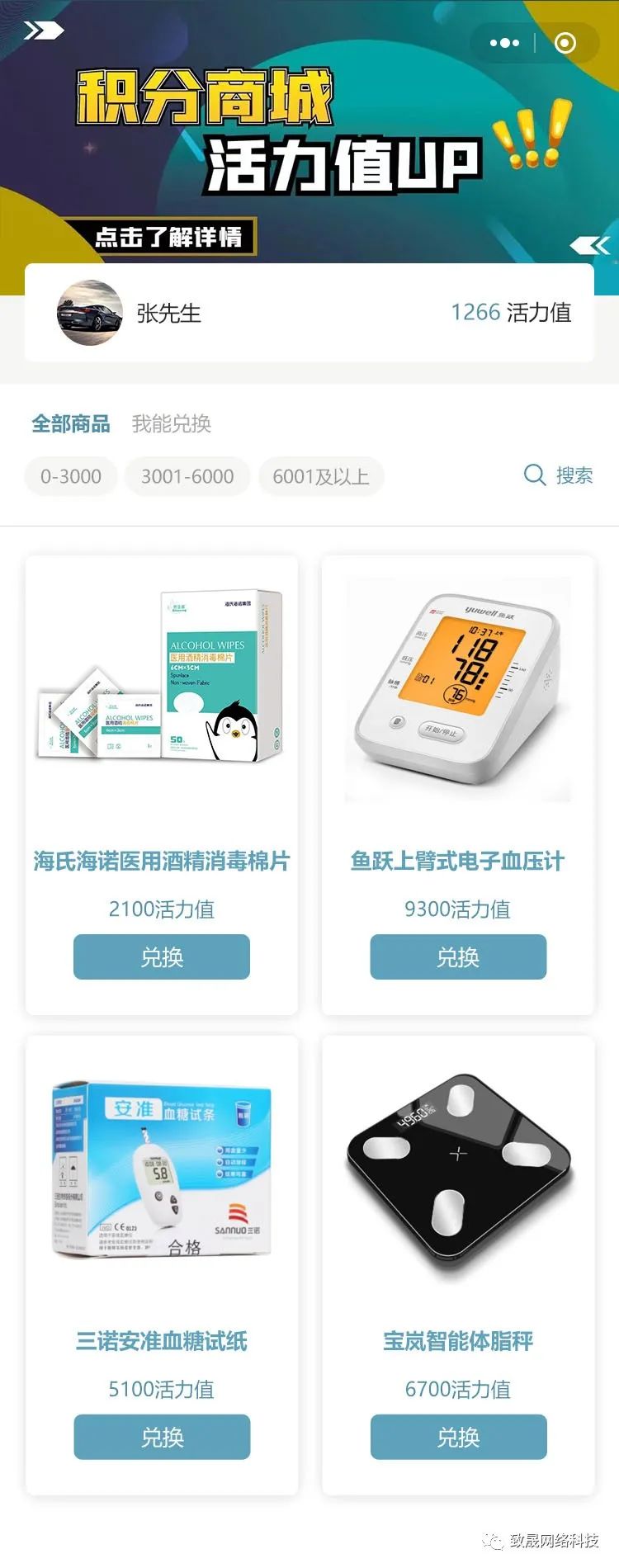View the 宝岚智能体脂秤 product

pos(457,1170)
